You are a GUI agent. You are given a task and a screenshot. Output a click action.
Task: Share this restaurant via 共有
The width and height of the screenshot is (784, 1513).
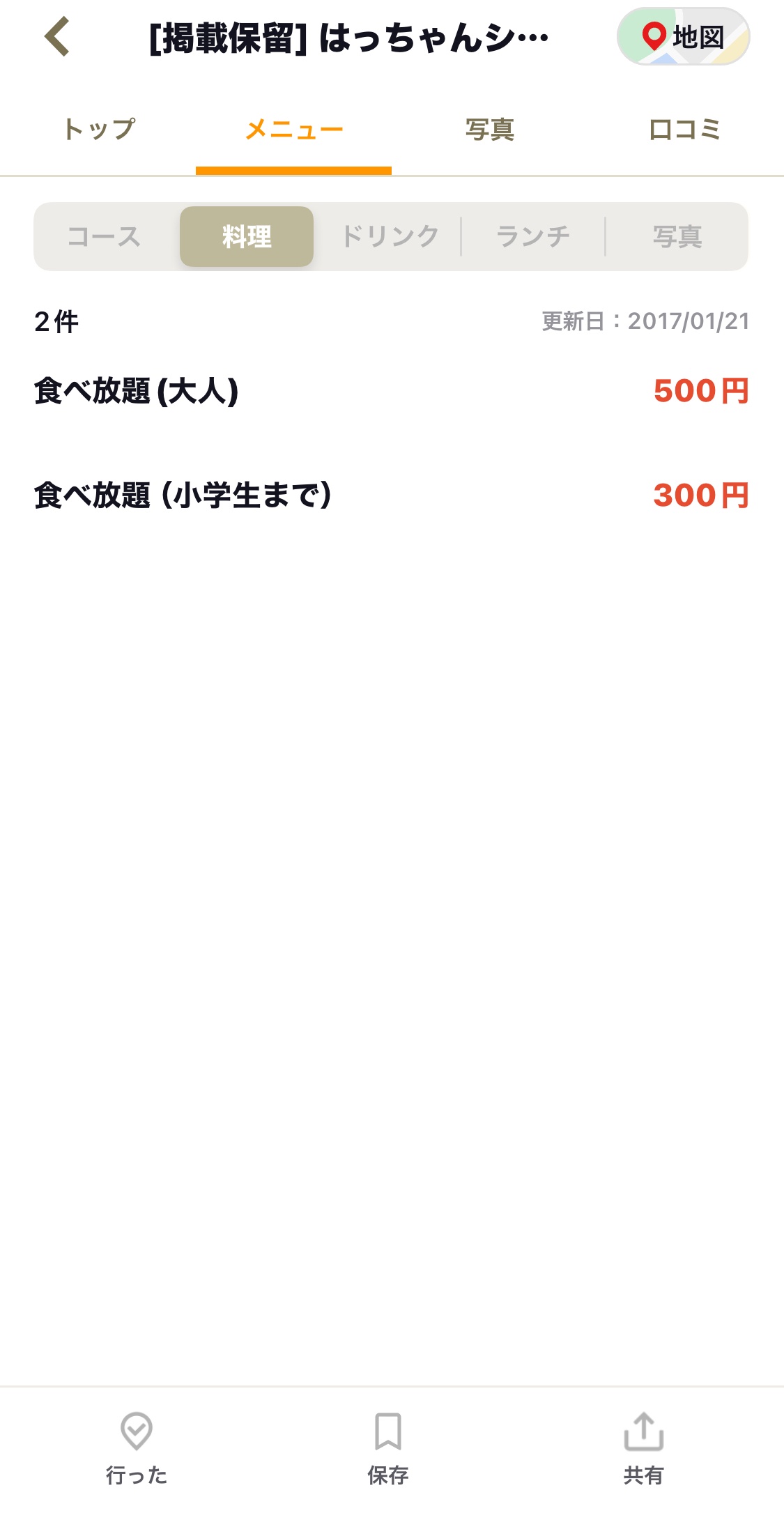(643, 1449)
